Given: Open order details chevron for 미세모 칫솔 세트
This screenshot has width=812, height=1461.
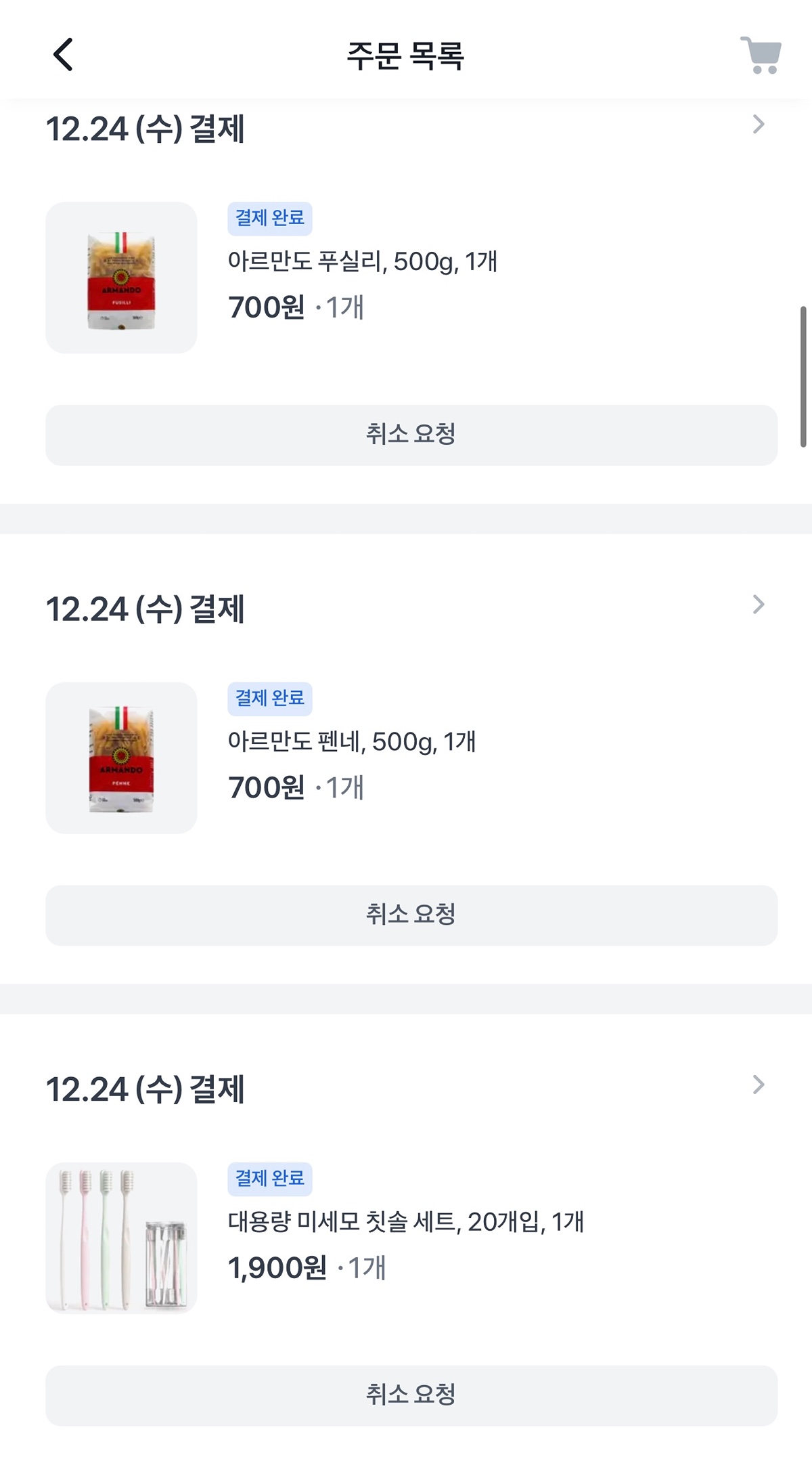Looking at the screenshot, I should (x=758, y=1085).
